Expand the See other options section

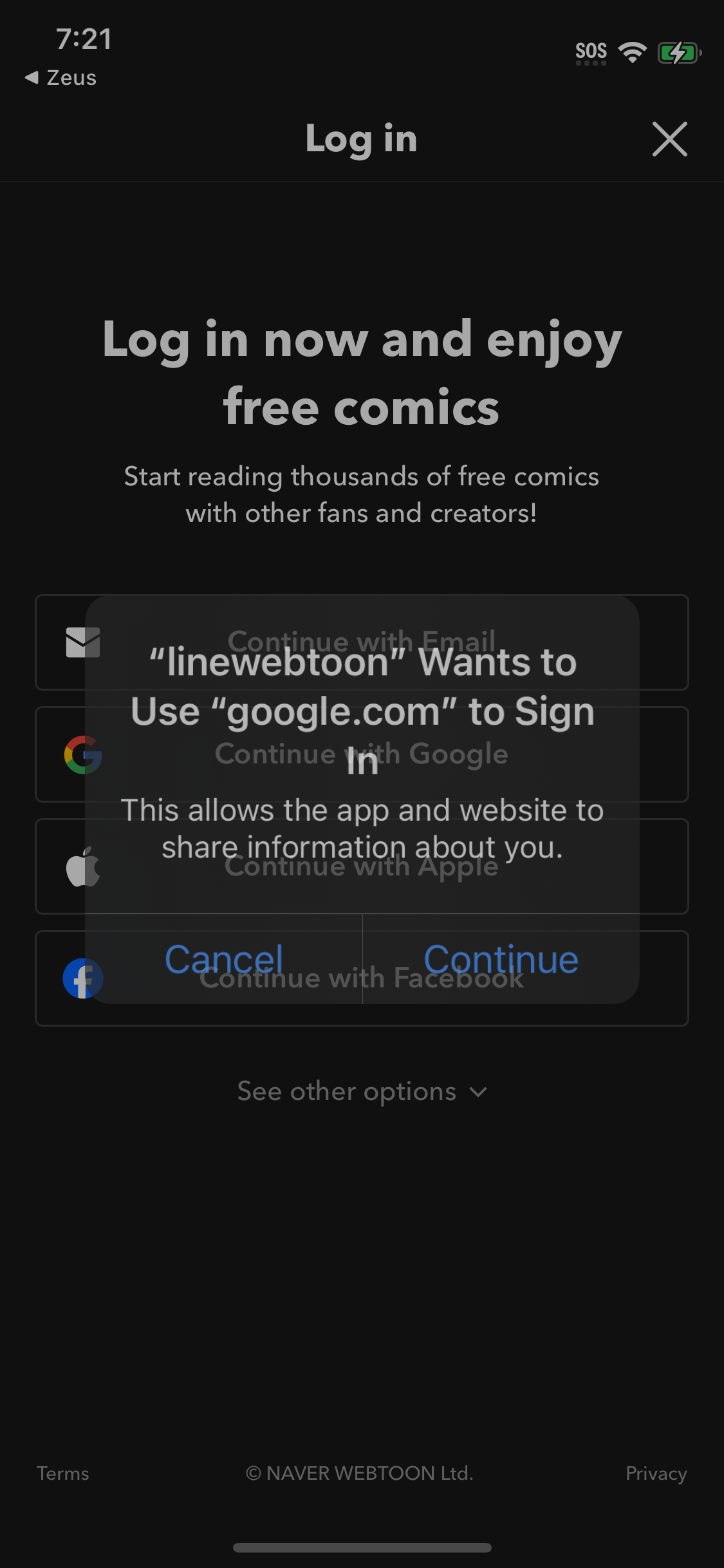click(x=348, y=1090)
